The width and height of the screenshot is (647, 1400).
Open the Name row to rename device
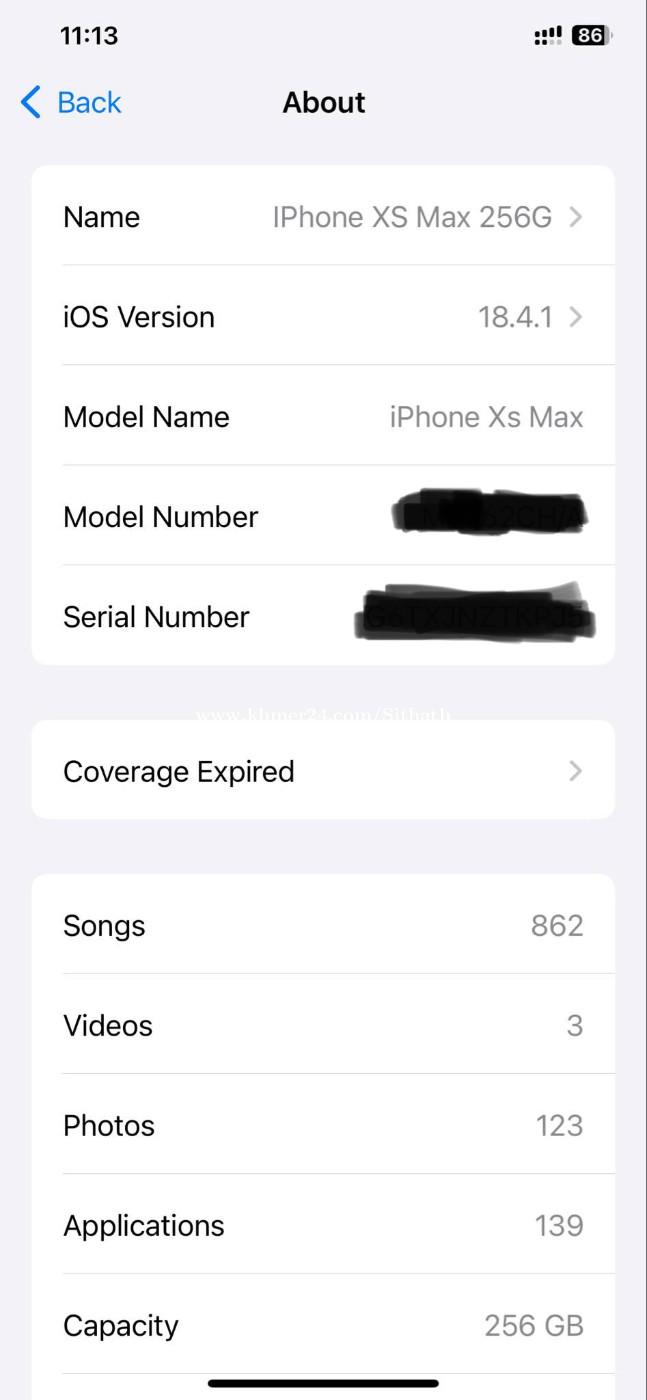point(323,216)
